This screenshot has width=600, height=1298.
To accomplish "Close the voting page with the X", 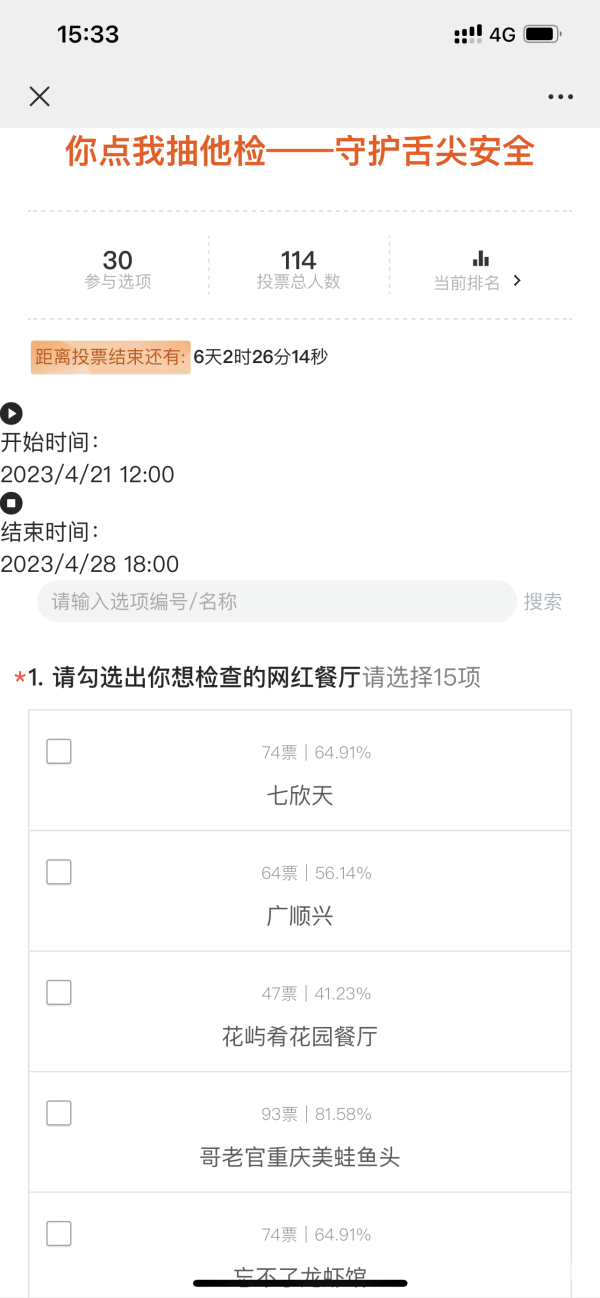I will click(x=40, y=96).
